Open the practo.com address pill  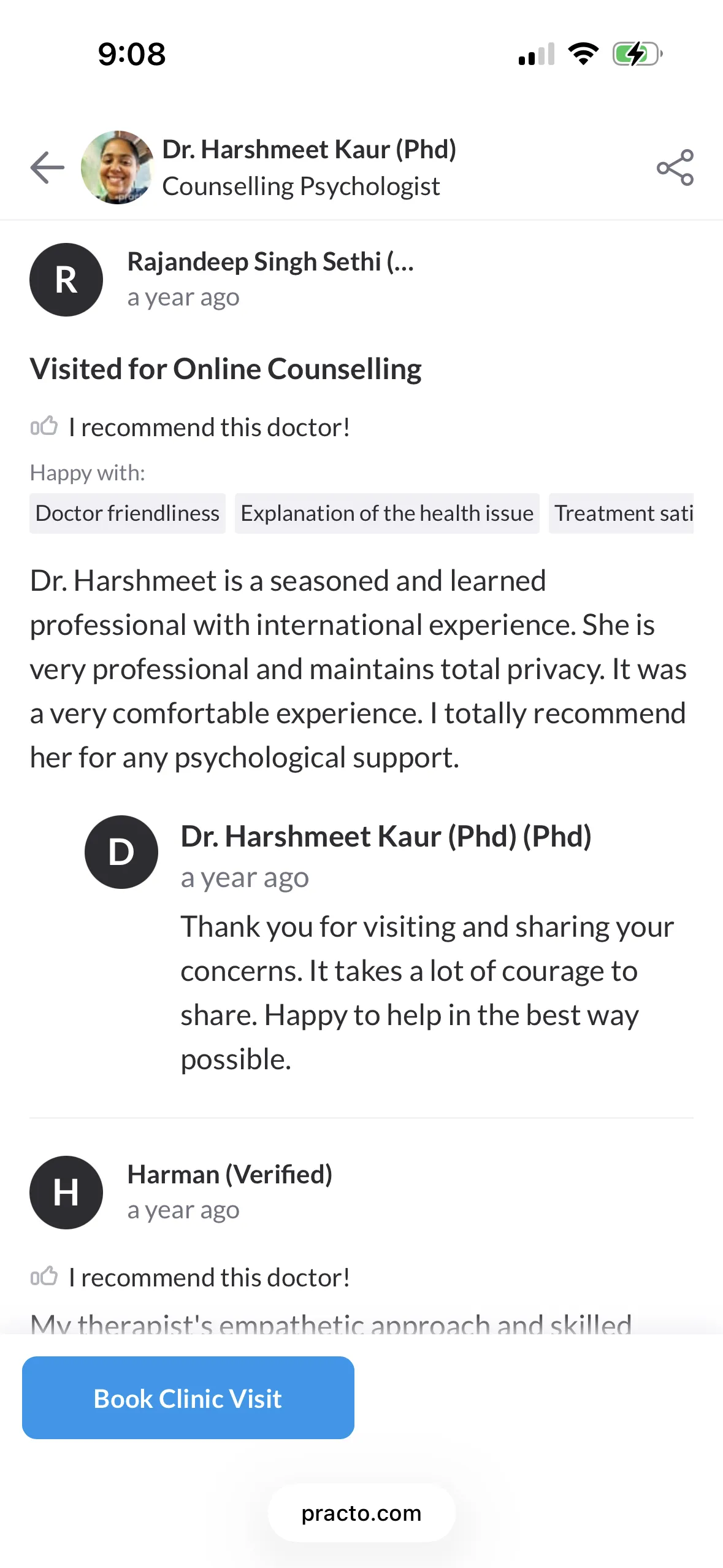tap(361, 1513)
